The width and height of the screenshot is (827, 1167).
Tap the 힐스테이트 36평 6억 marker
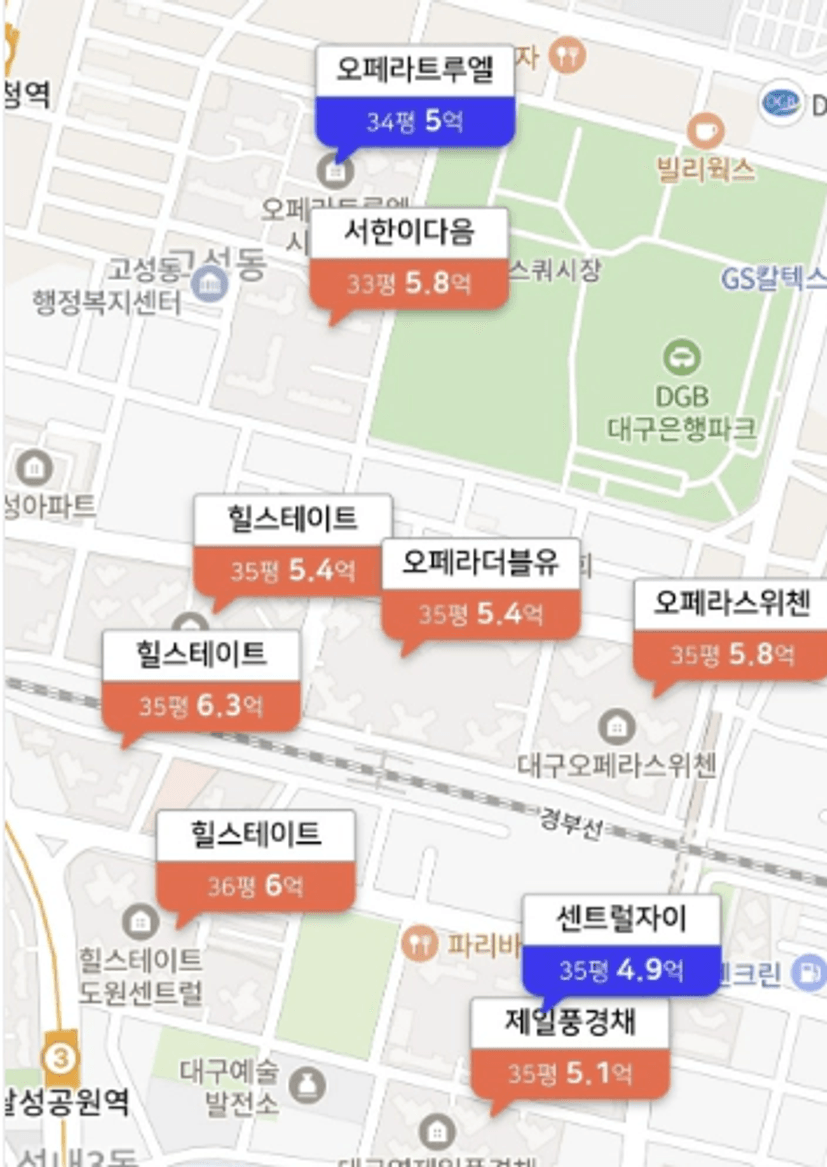(255, 861)
